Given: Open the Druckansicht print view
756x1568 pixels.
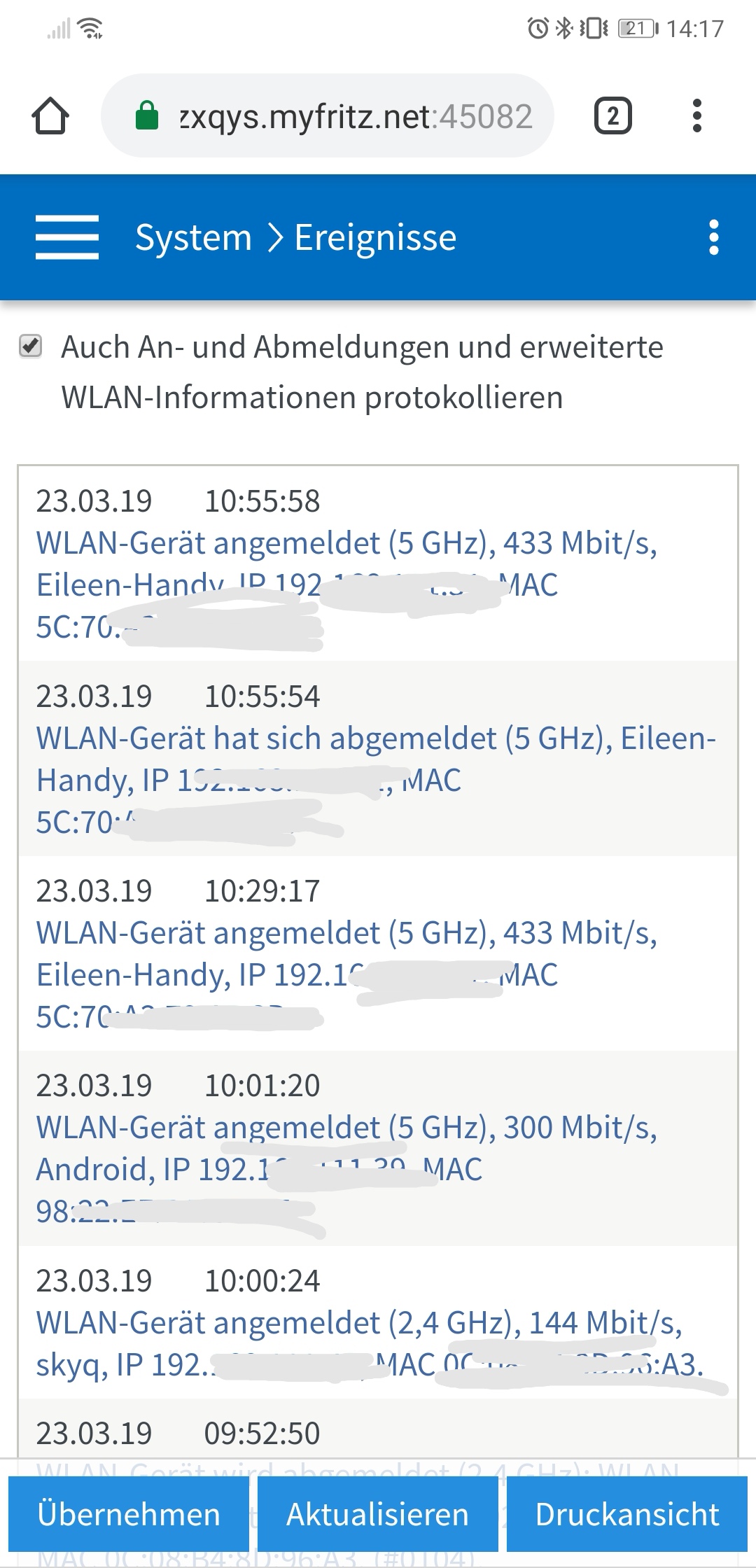Looking at the screenshot, I should pyautogui.click(x=627, y=1514).
